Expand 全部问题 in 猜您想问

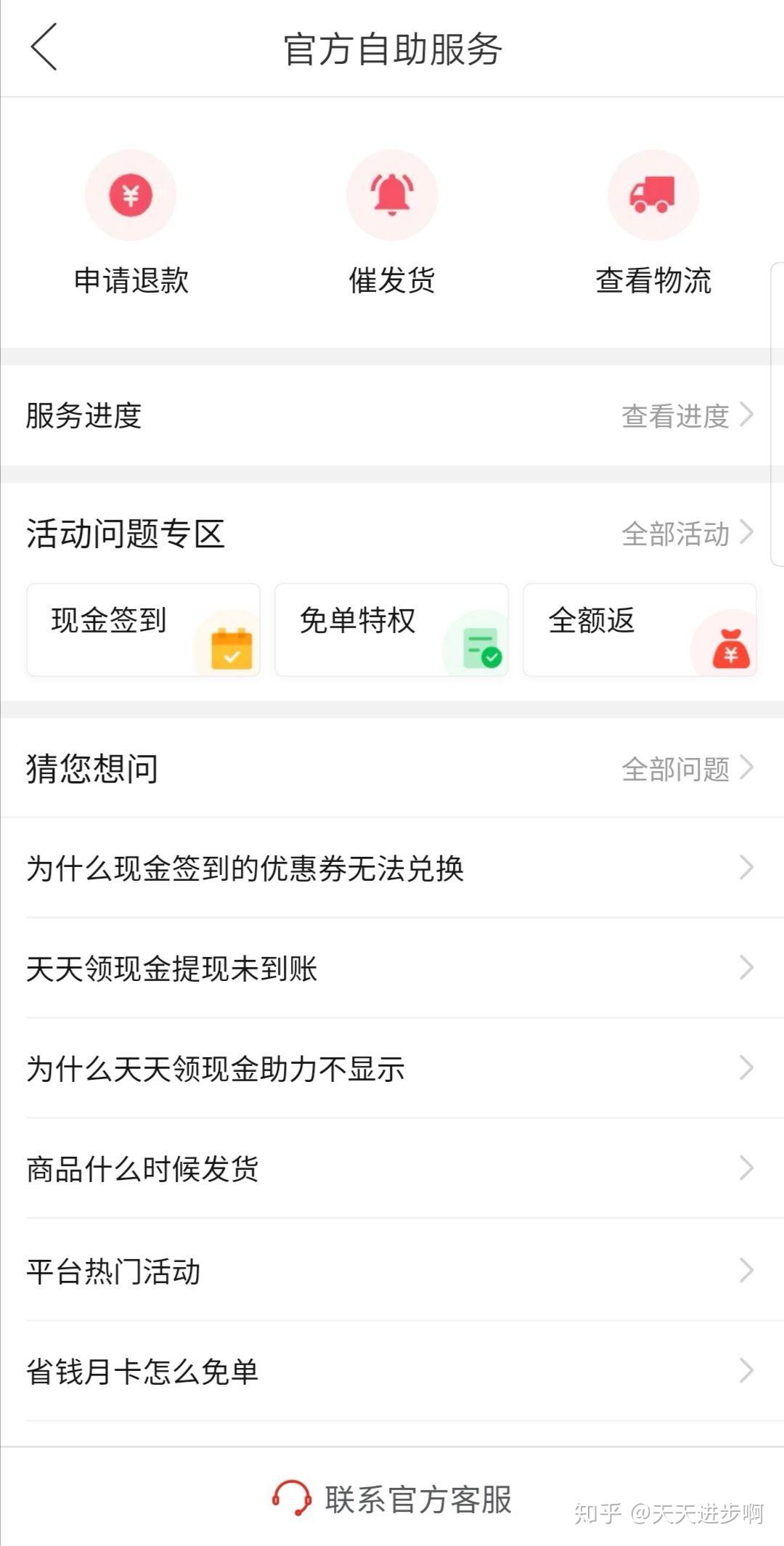[x=679, y=768]
